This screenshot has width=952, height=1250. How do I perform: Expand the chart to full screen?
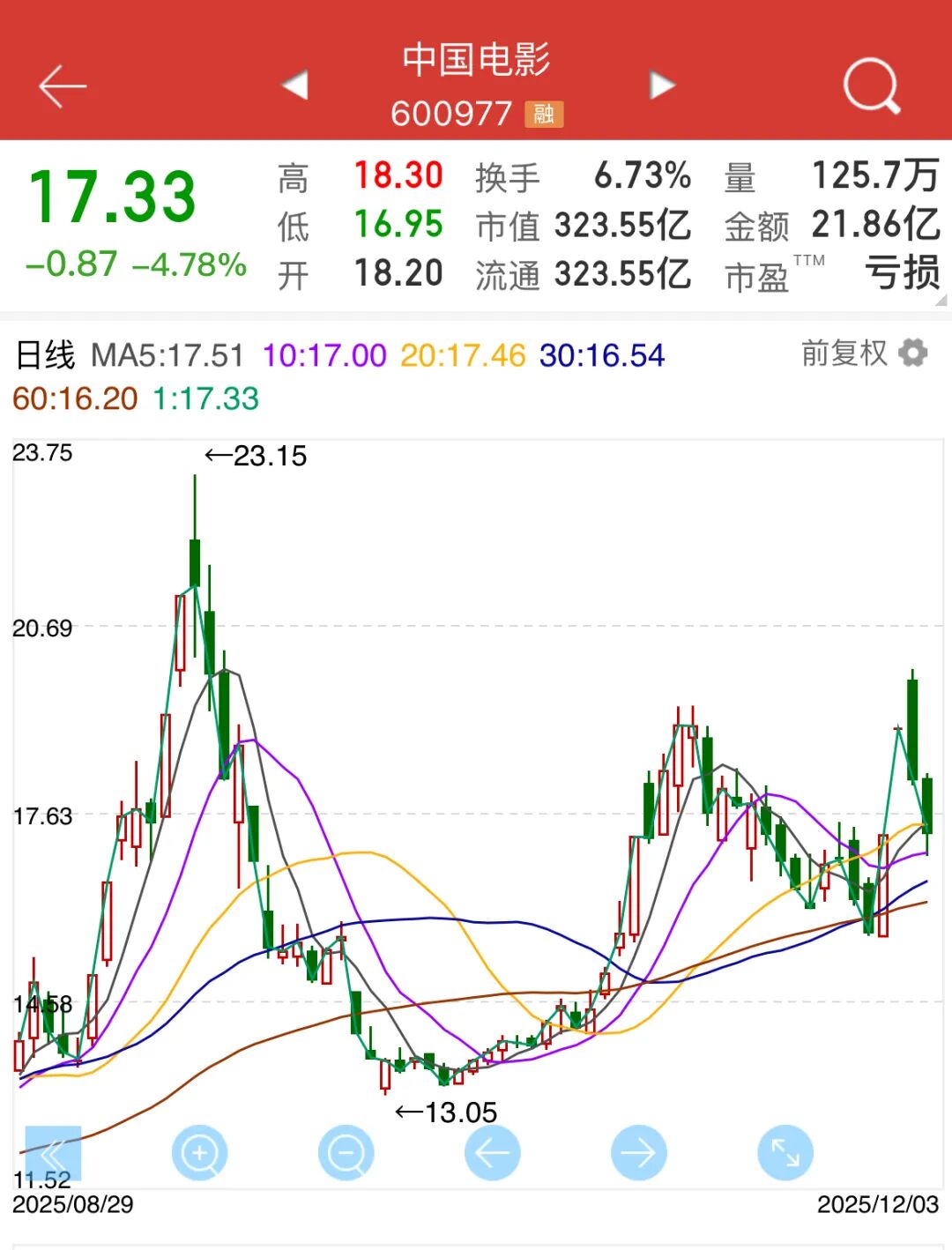tap(785, 1152)
